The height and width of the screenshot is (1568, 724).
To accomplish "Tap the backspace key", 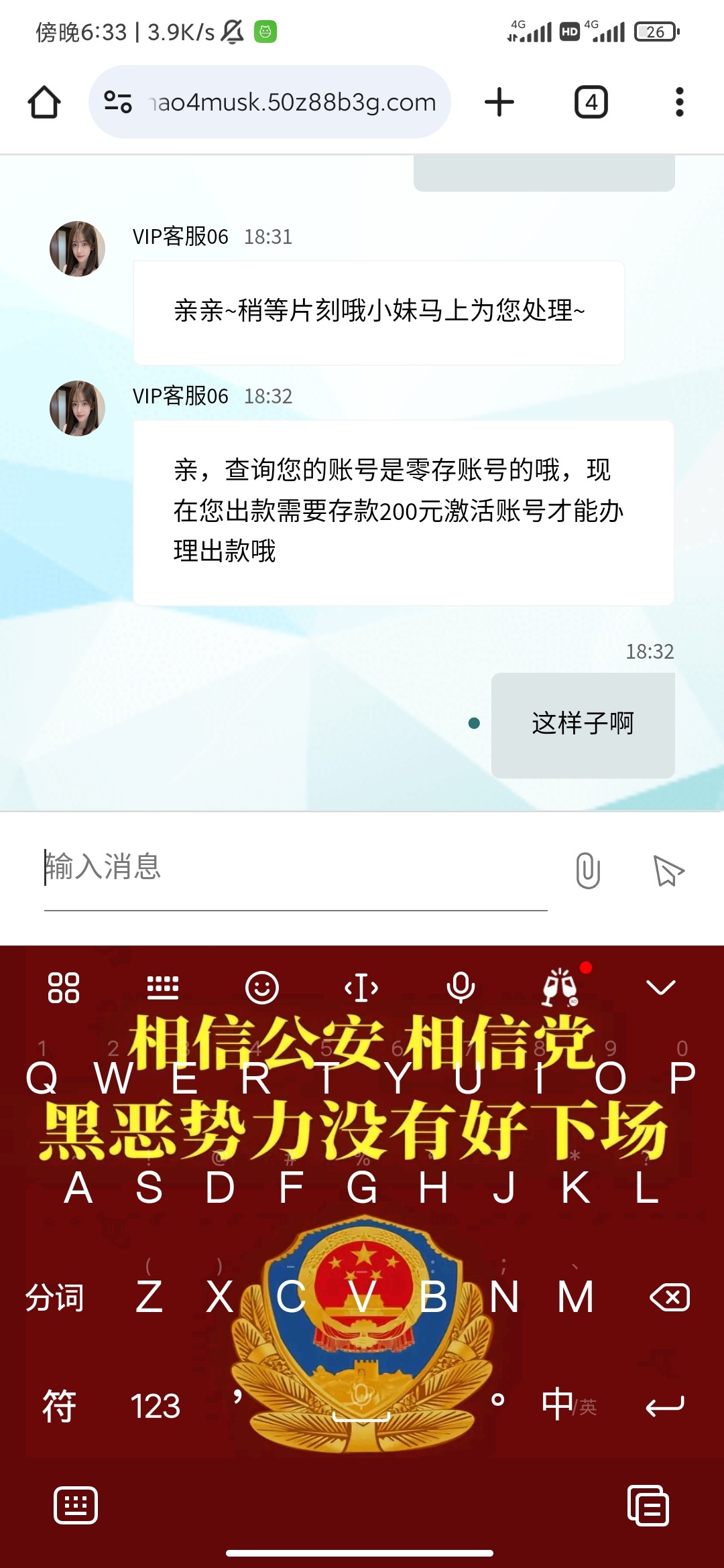I will pyautogui.click(x=669, y=1298).
